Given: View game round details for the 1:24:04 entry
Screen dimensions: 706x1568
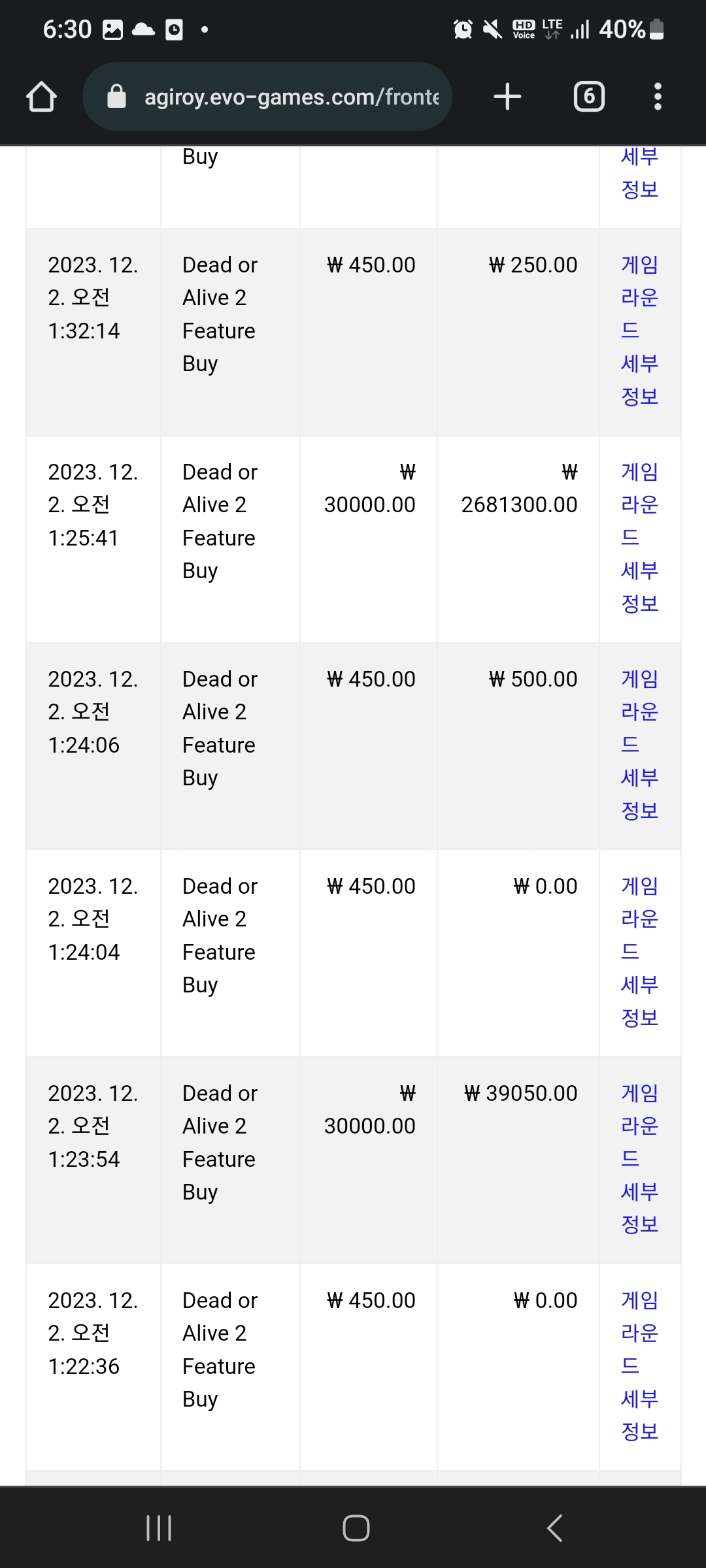Looking at the screenshot, I should tap(639, 952).
